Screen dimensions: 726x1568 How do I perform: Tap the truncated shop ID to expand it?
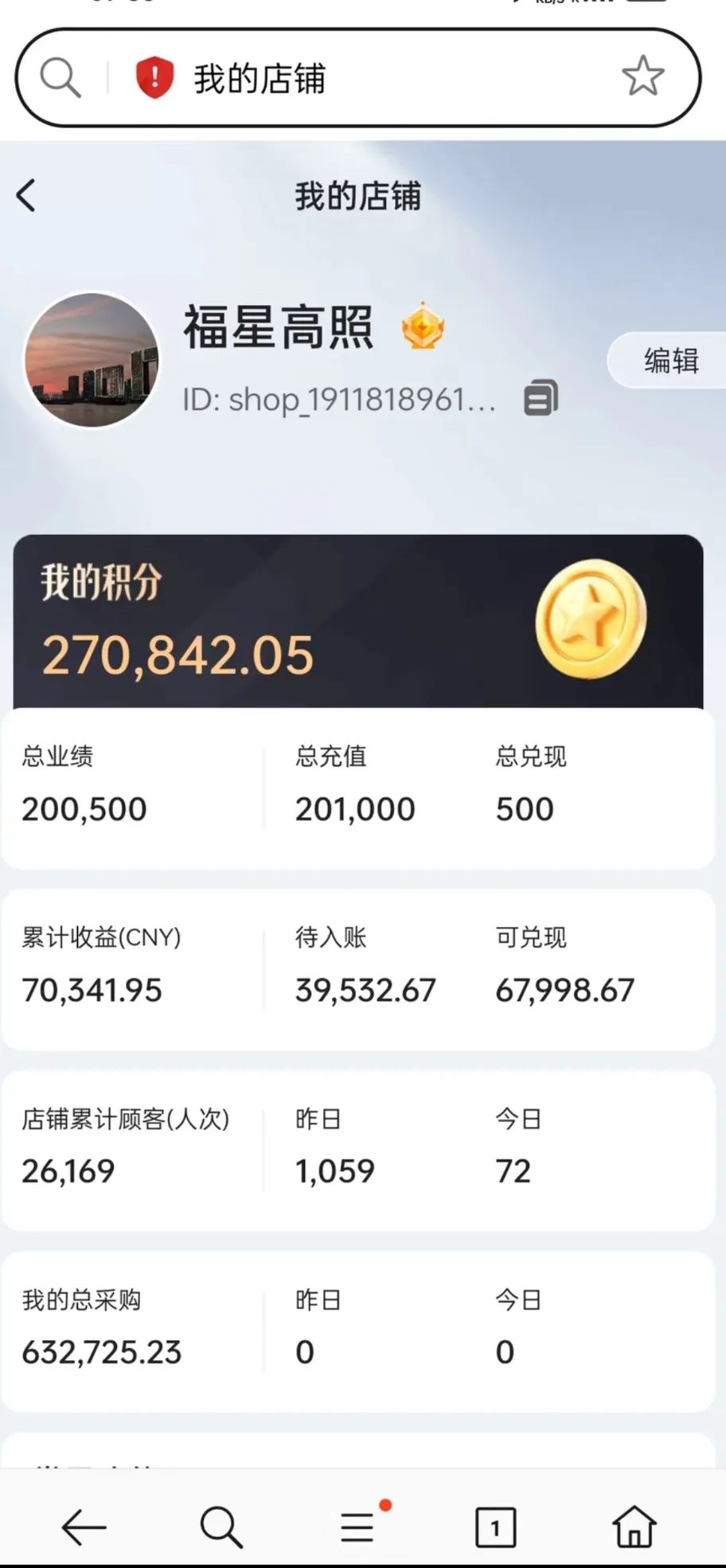pyautogui.click(x=338, y=399)
